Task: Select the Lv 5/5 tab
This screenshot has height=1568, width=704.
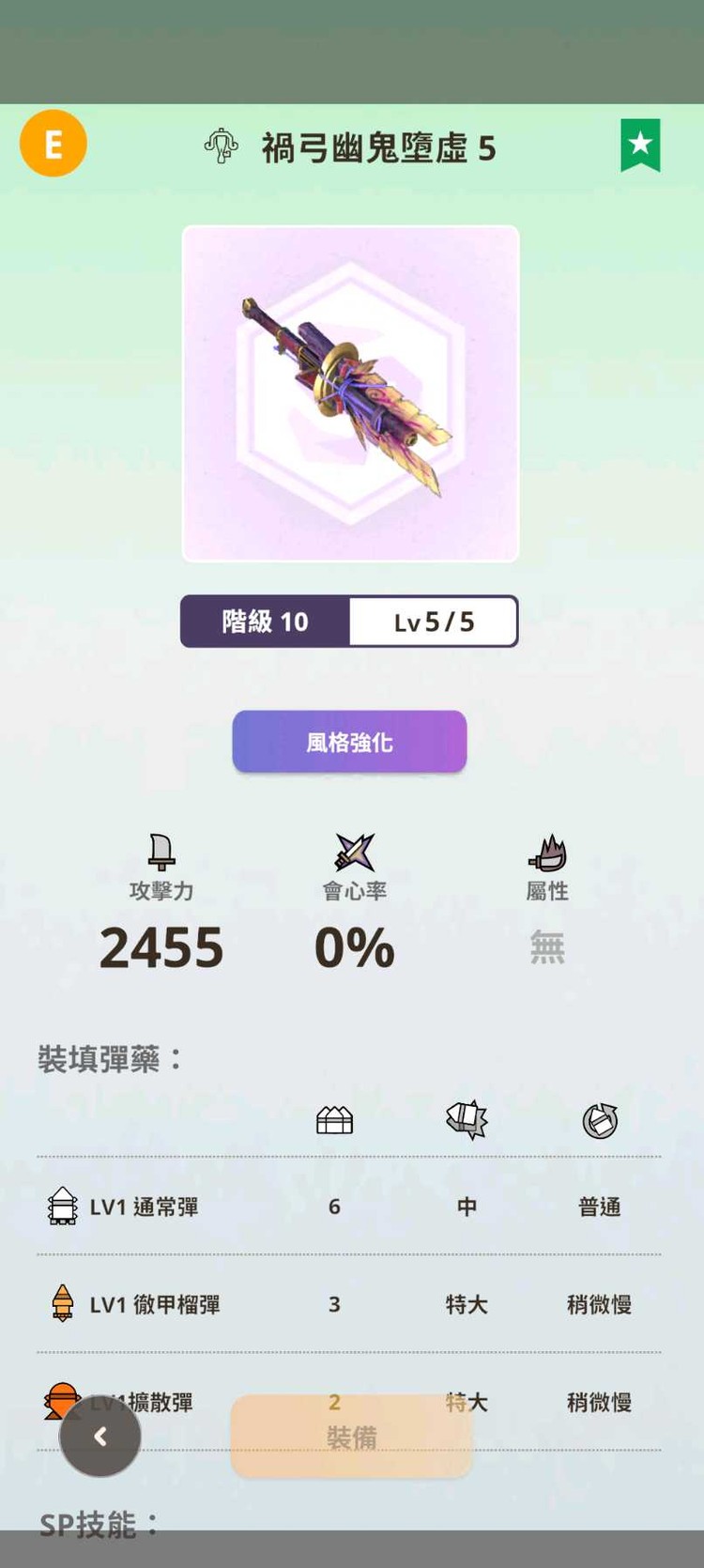Action: coord(435,621)
